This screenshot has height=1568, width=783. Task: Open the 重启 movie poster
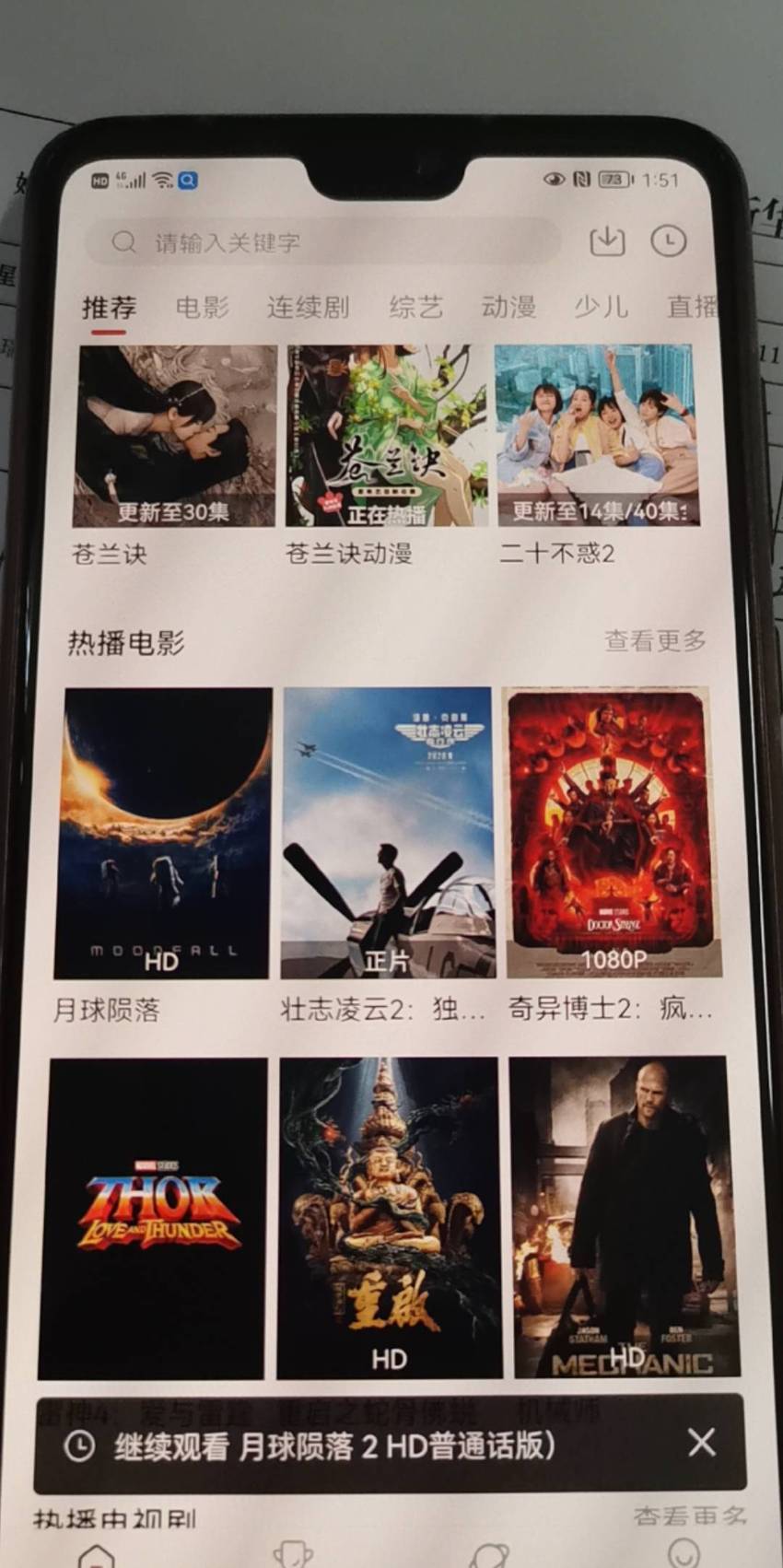pos(389,1218)
